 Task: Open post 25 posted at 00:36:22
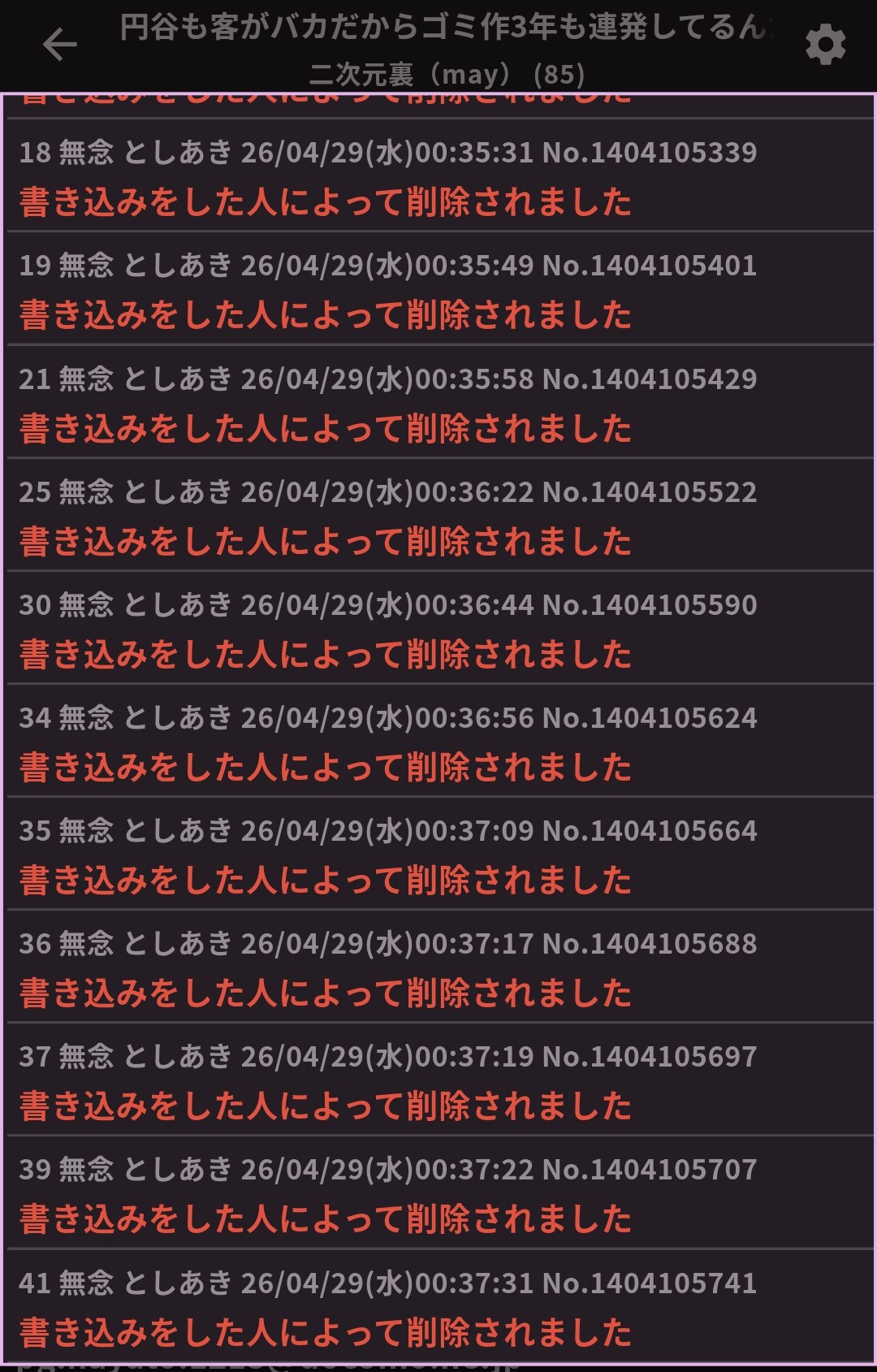tap(438, 516)
